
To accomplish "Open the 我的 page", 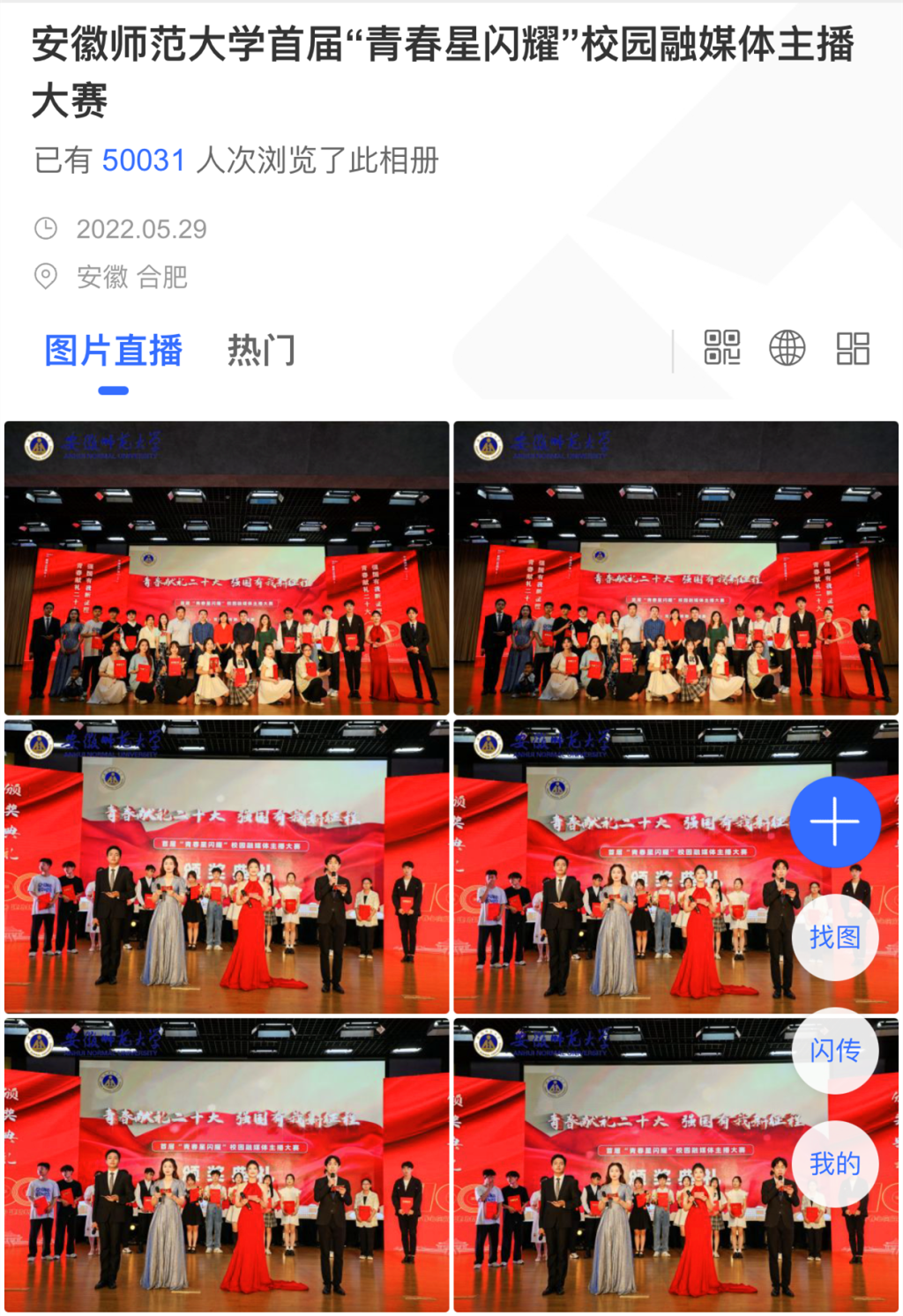I will coord(834,1164).
